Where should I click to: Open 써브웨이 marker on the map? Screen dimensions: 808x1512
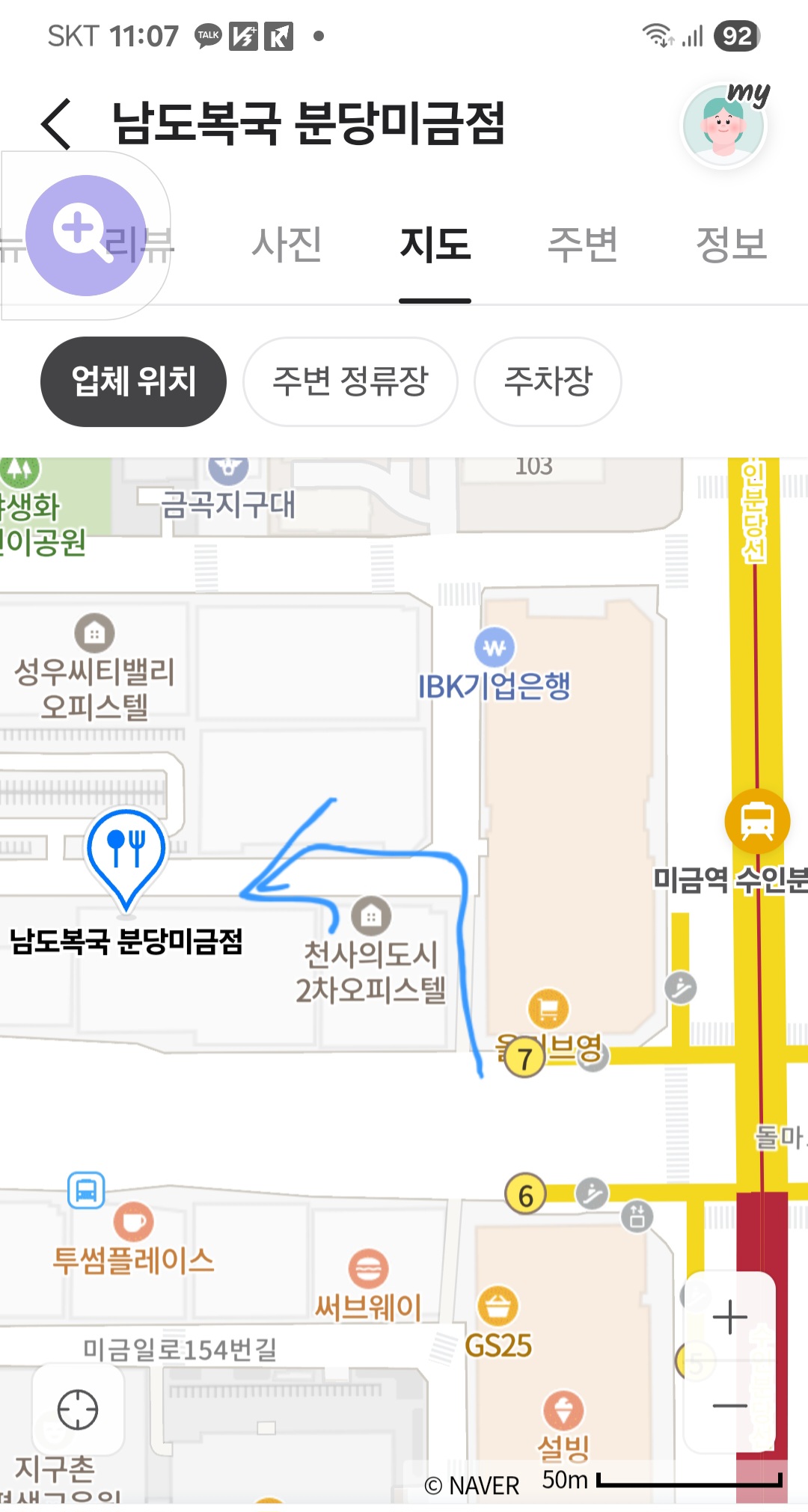[368, 1269]
